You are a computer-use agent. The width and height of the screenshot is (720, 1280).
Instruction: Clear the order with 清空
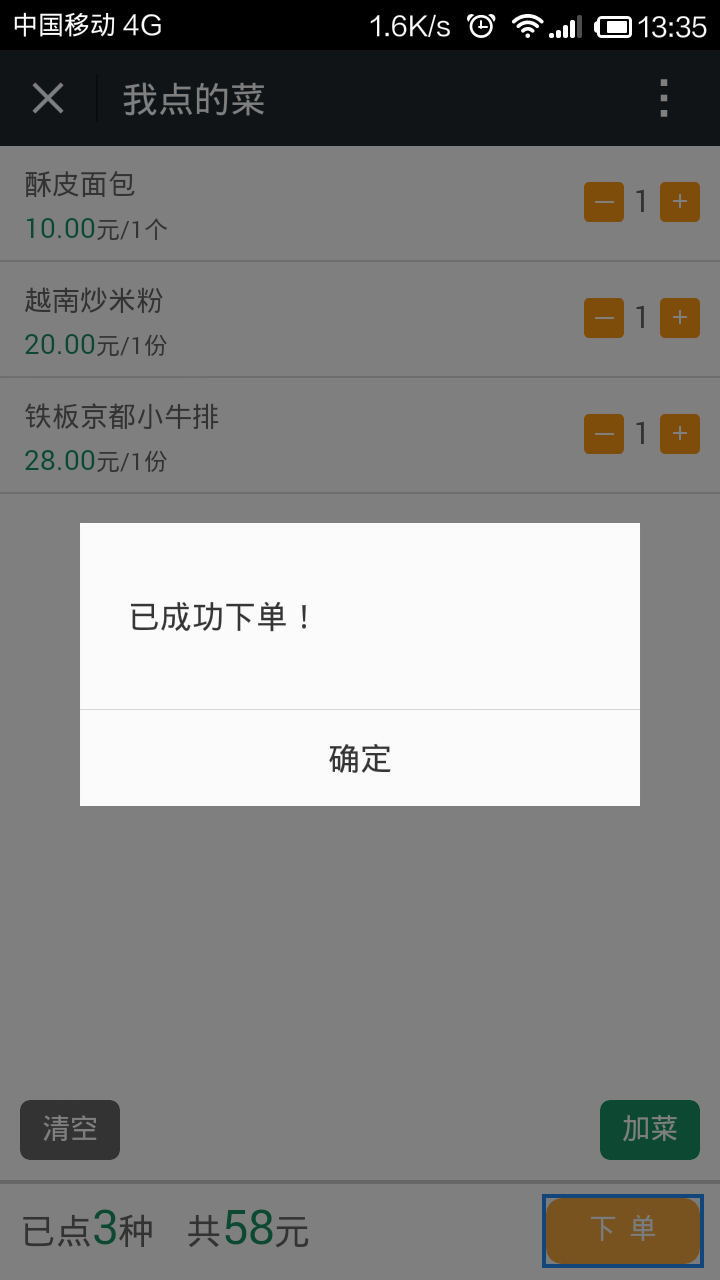pos(70,1130)
